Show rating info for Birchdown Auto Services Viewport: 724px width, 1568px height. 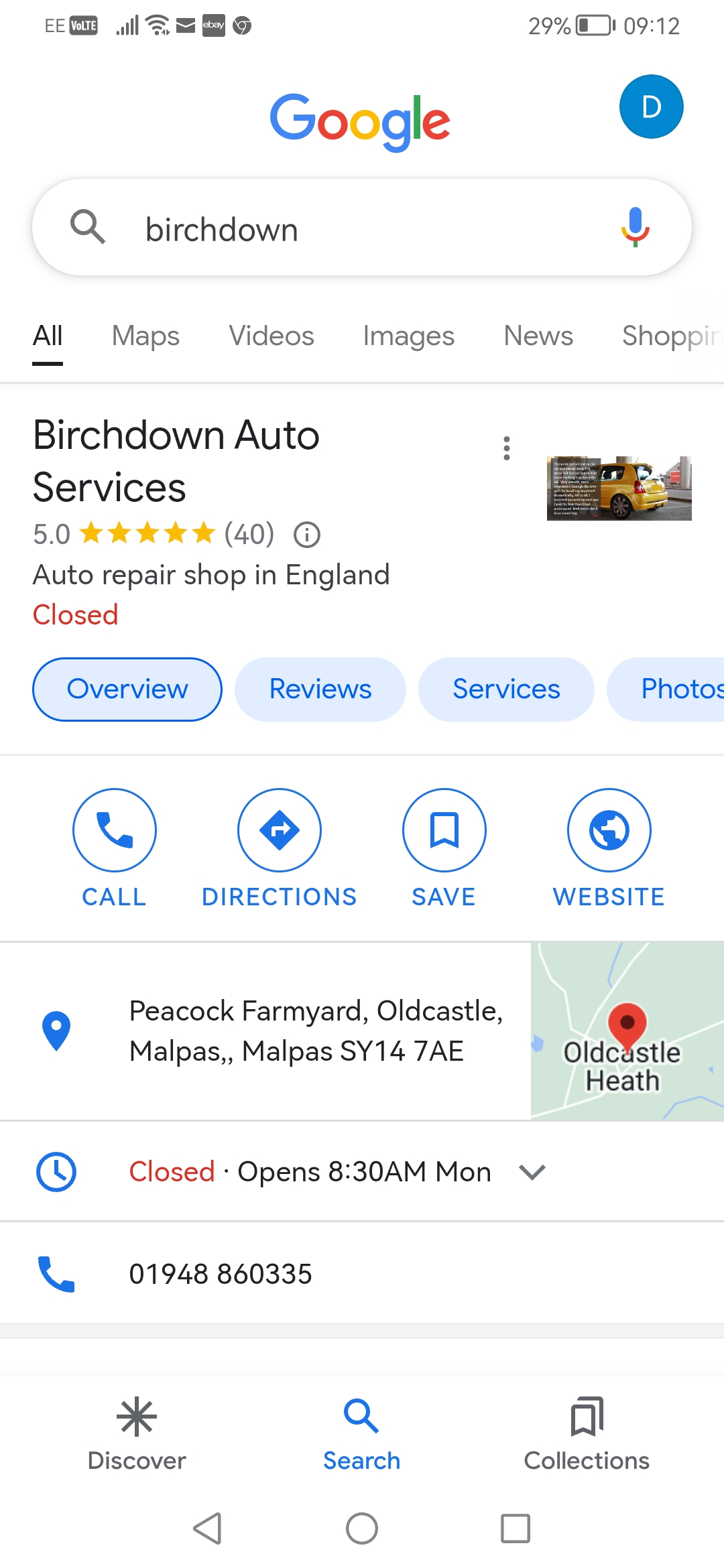(307, 535)
